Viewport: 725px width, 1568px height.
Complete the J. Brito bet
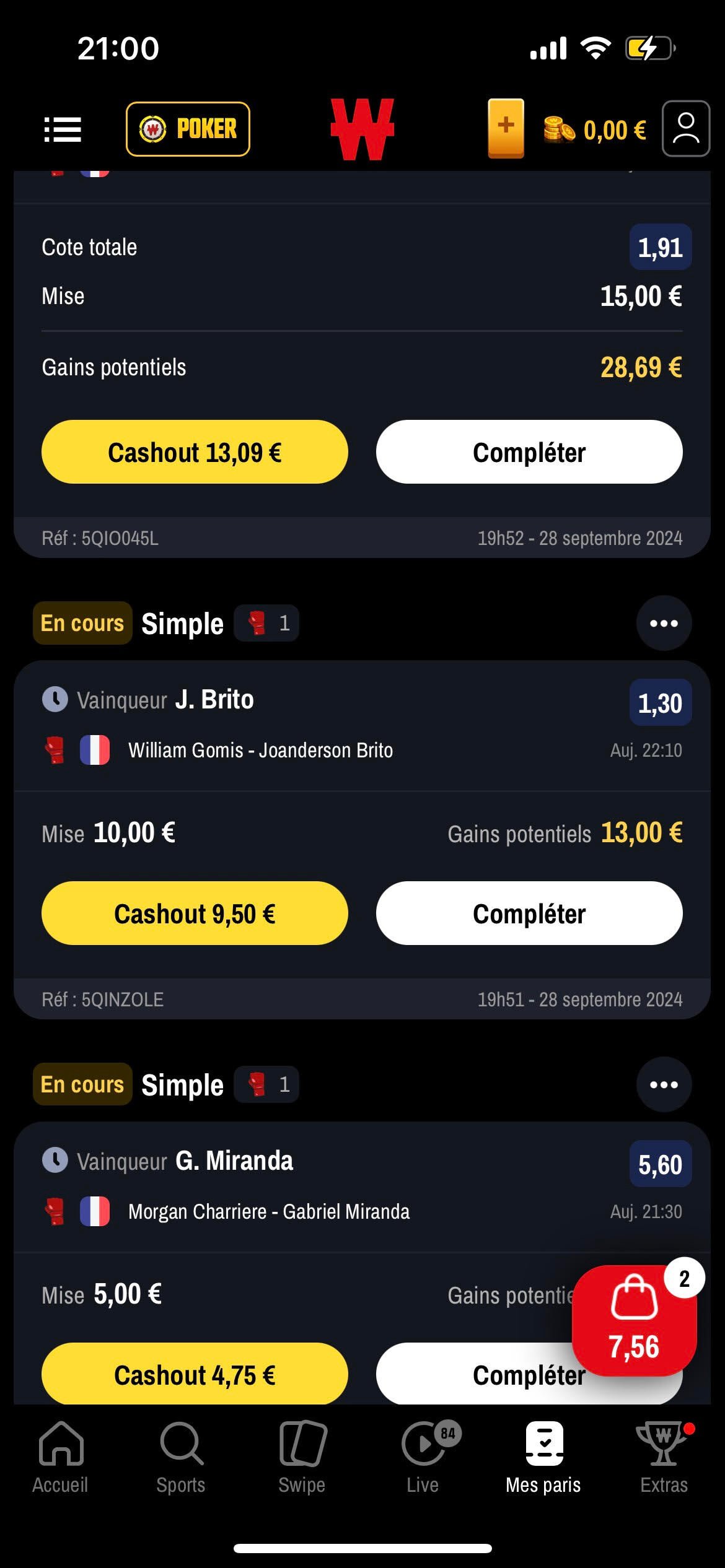pos(529,913)
